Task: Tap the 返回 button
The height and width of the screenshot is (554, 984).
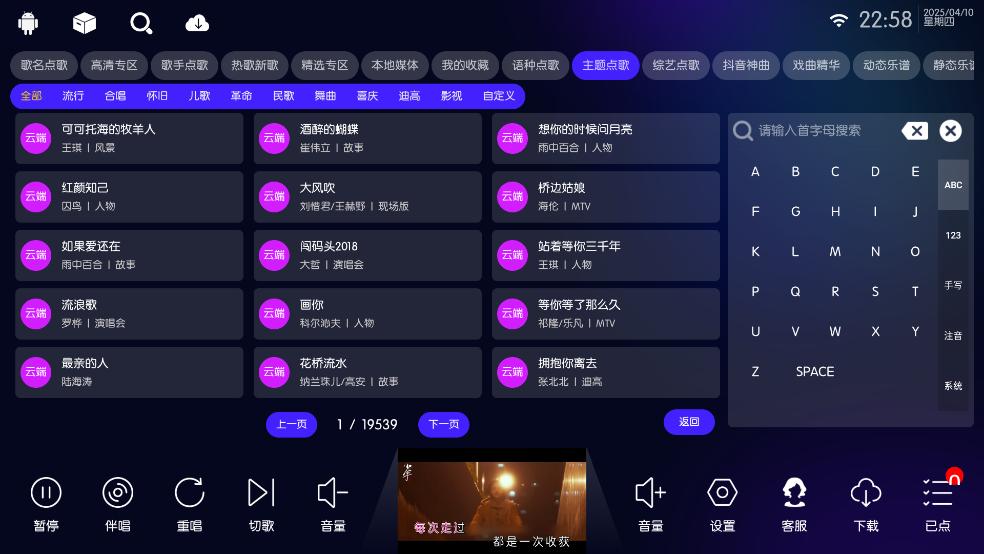Action: click(x=689, y=422)
